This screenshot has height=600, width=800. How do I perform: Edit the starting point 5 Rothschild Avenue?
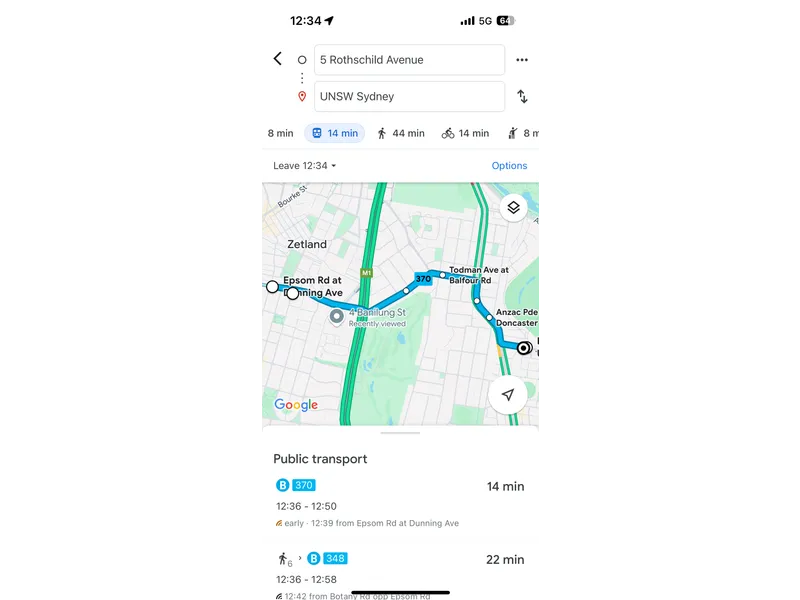pyautogui.click(x=409, y=60)
